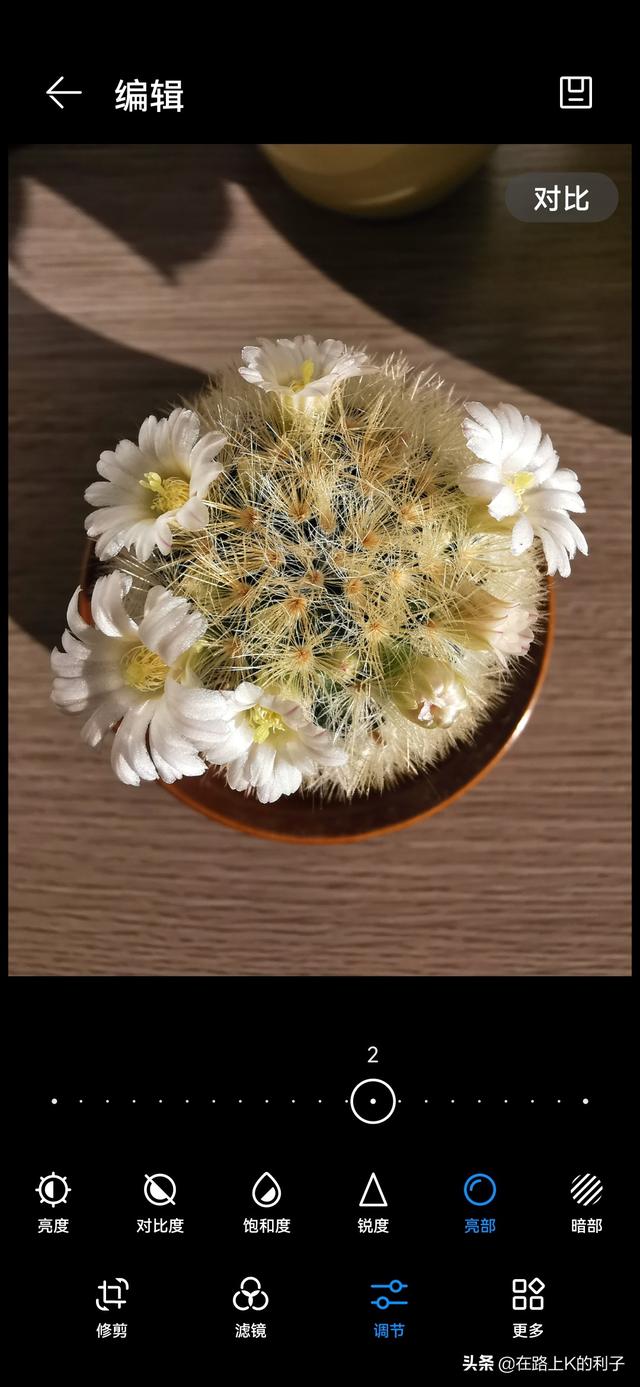Save the edited photo
This screenshot has height=1387, width=640.
[575, 93]
